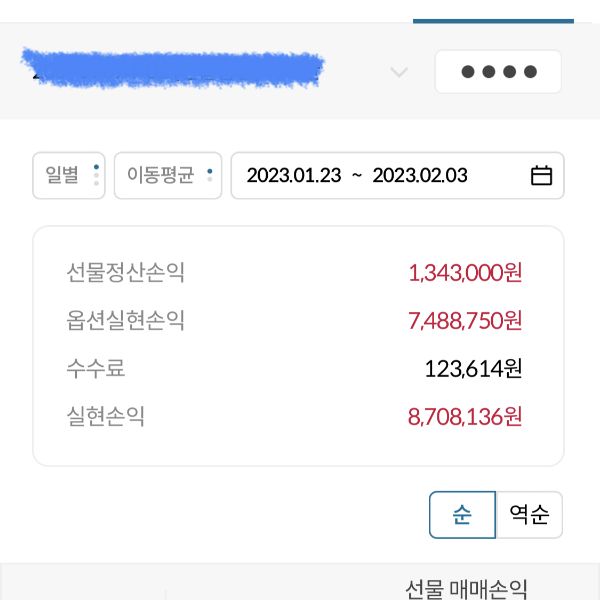
Task: Tap the masked password field
Action: (498, 72)
